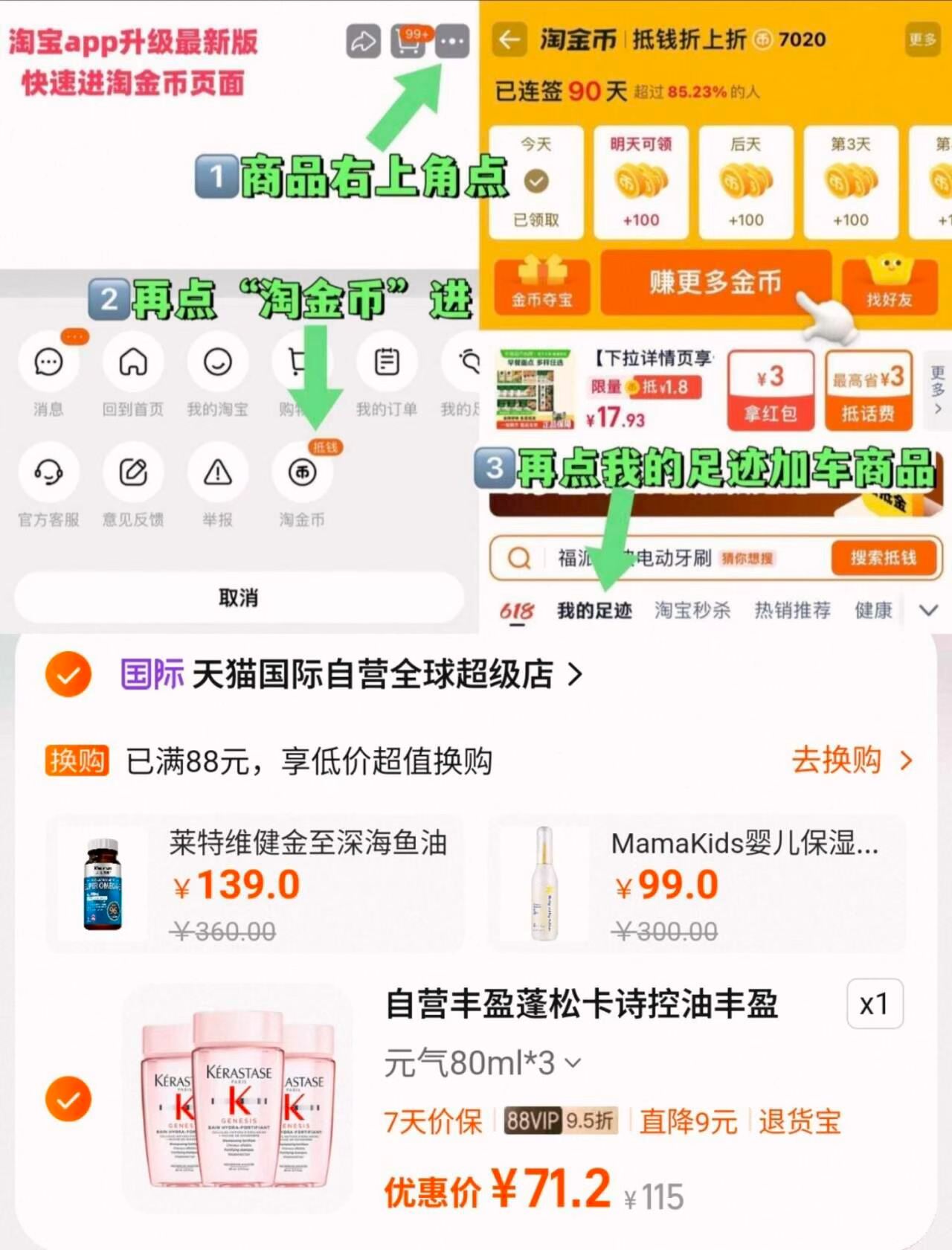Open 我的淘宝 smiley icon
Viewport: 952px width, 1250px height.
tap(217, 362)
